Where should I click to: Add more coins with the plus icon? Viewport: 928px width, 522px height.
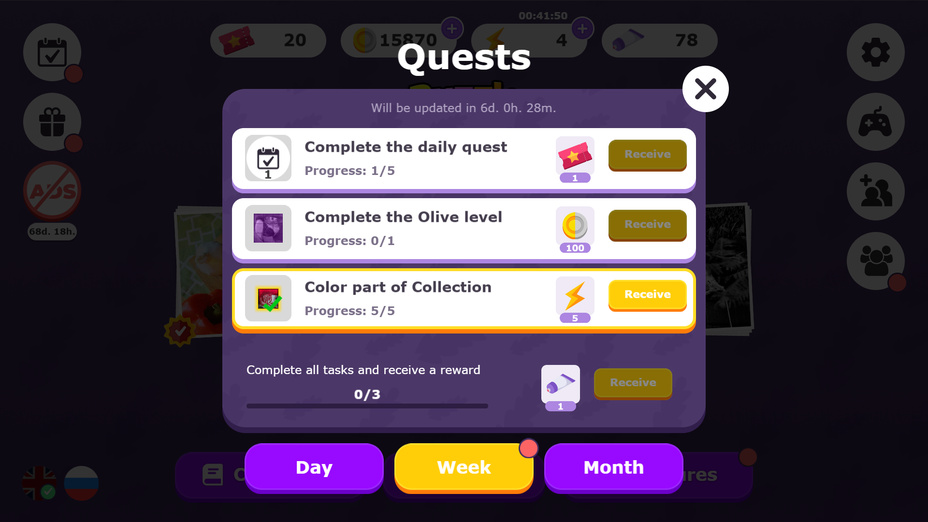pyautogui.click(x=452, y=28)
